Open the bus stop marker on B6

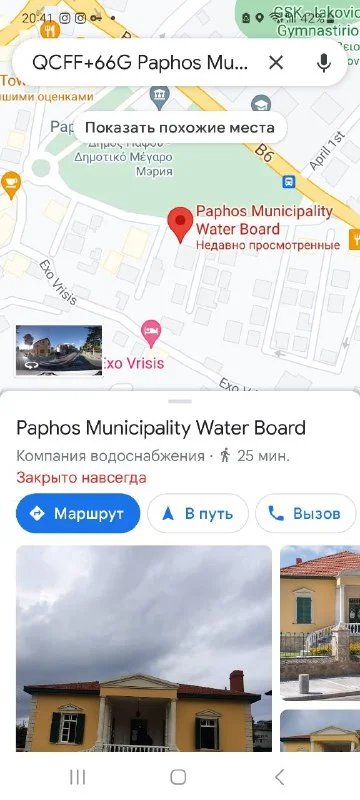pyautogui.click(x=289, y=182)
